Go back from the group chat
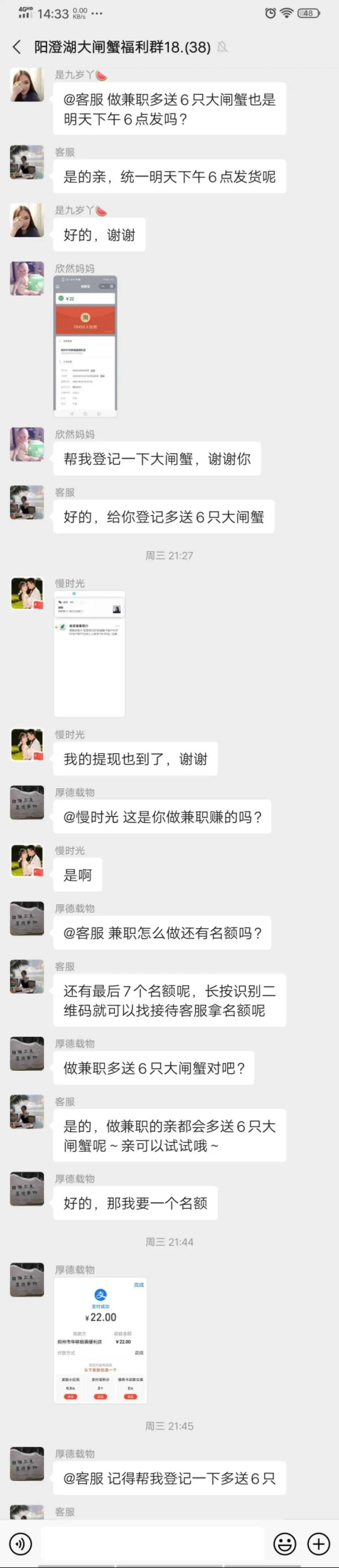 (16, 47)
